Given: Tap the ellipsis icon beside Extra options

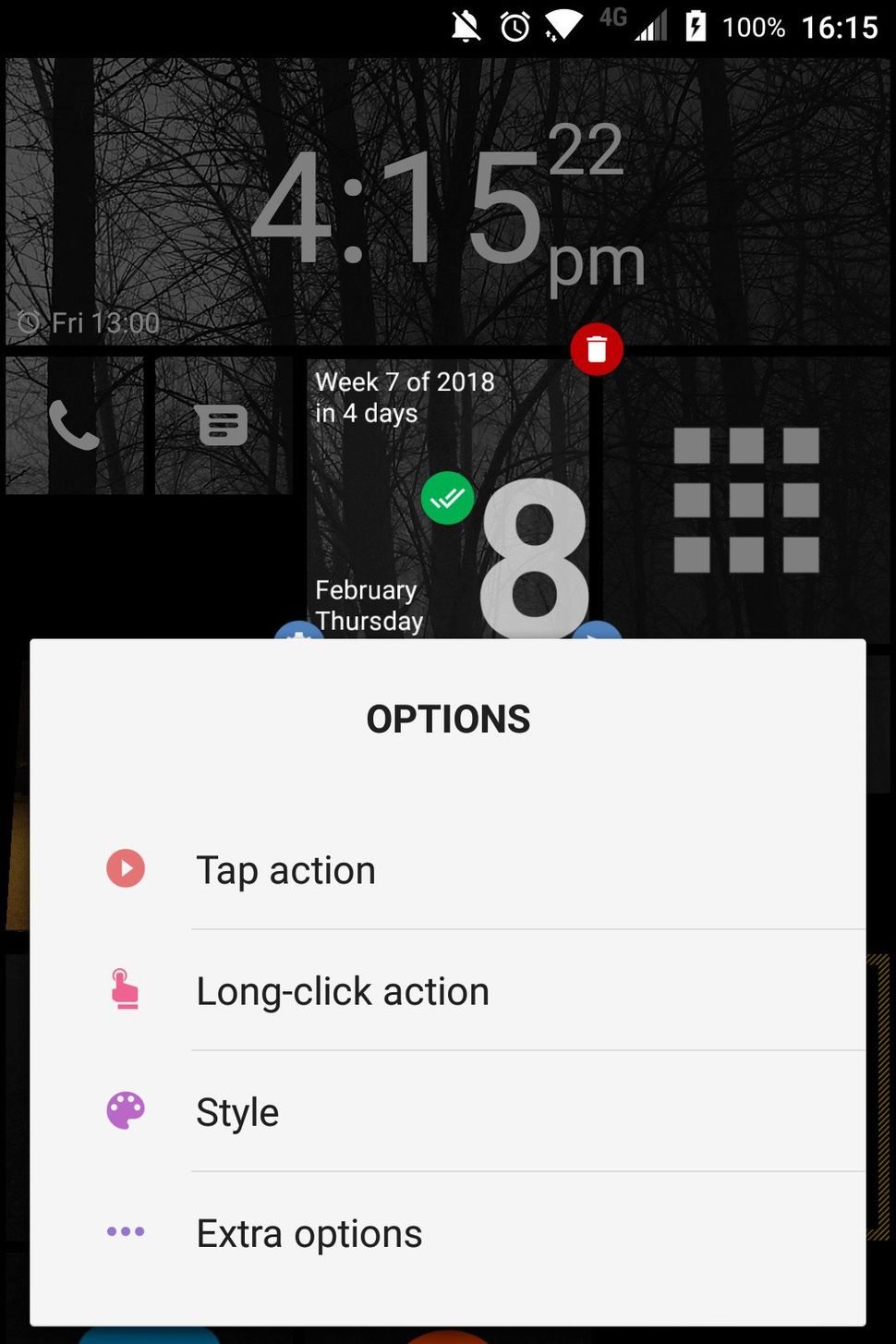Looking at the screenshot, I should coord(126,1231).
